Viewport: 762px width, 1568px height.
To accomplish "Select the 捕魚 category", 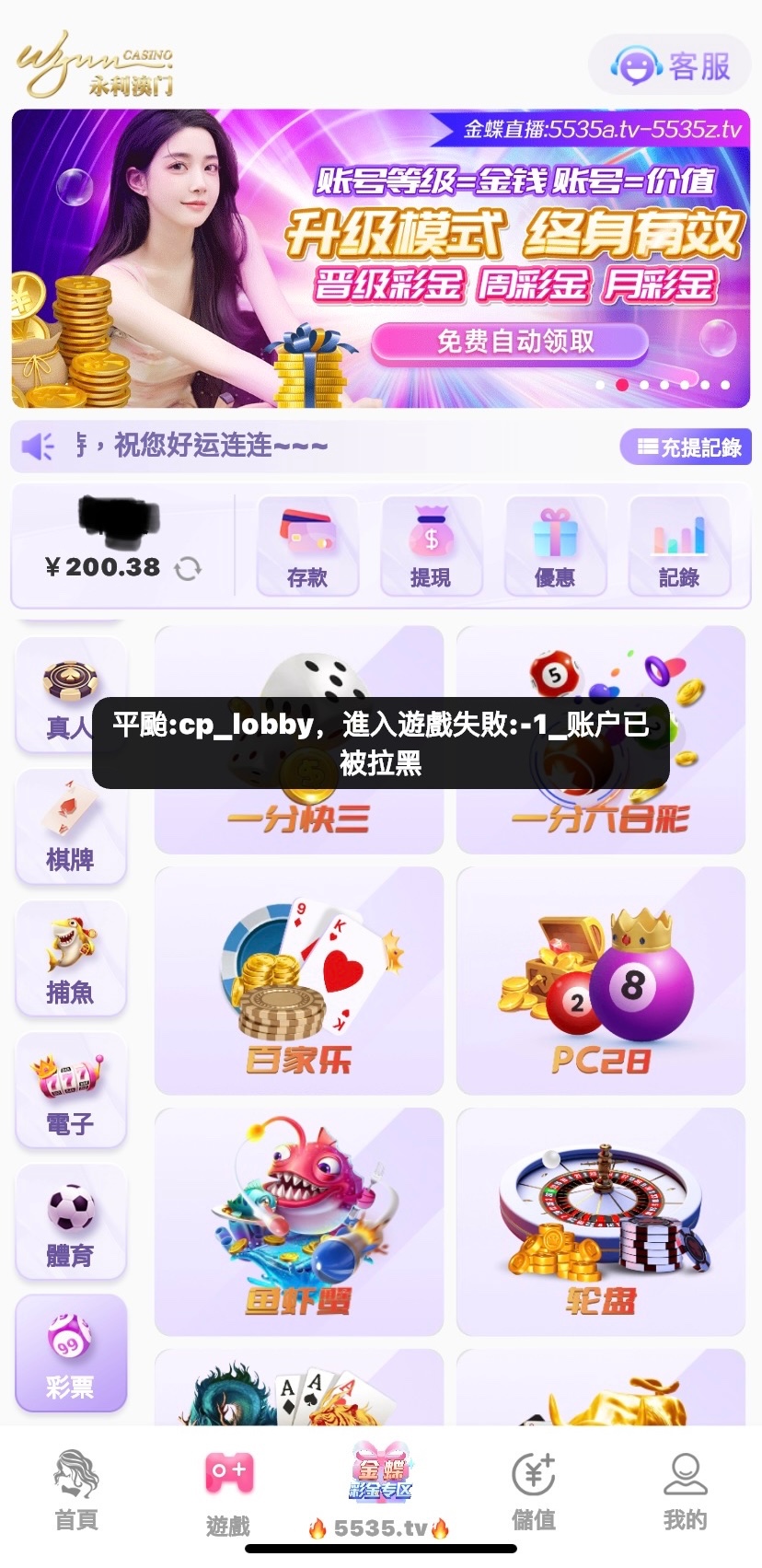I will point(71,958).
